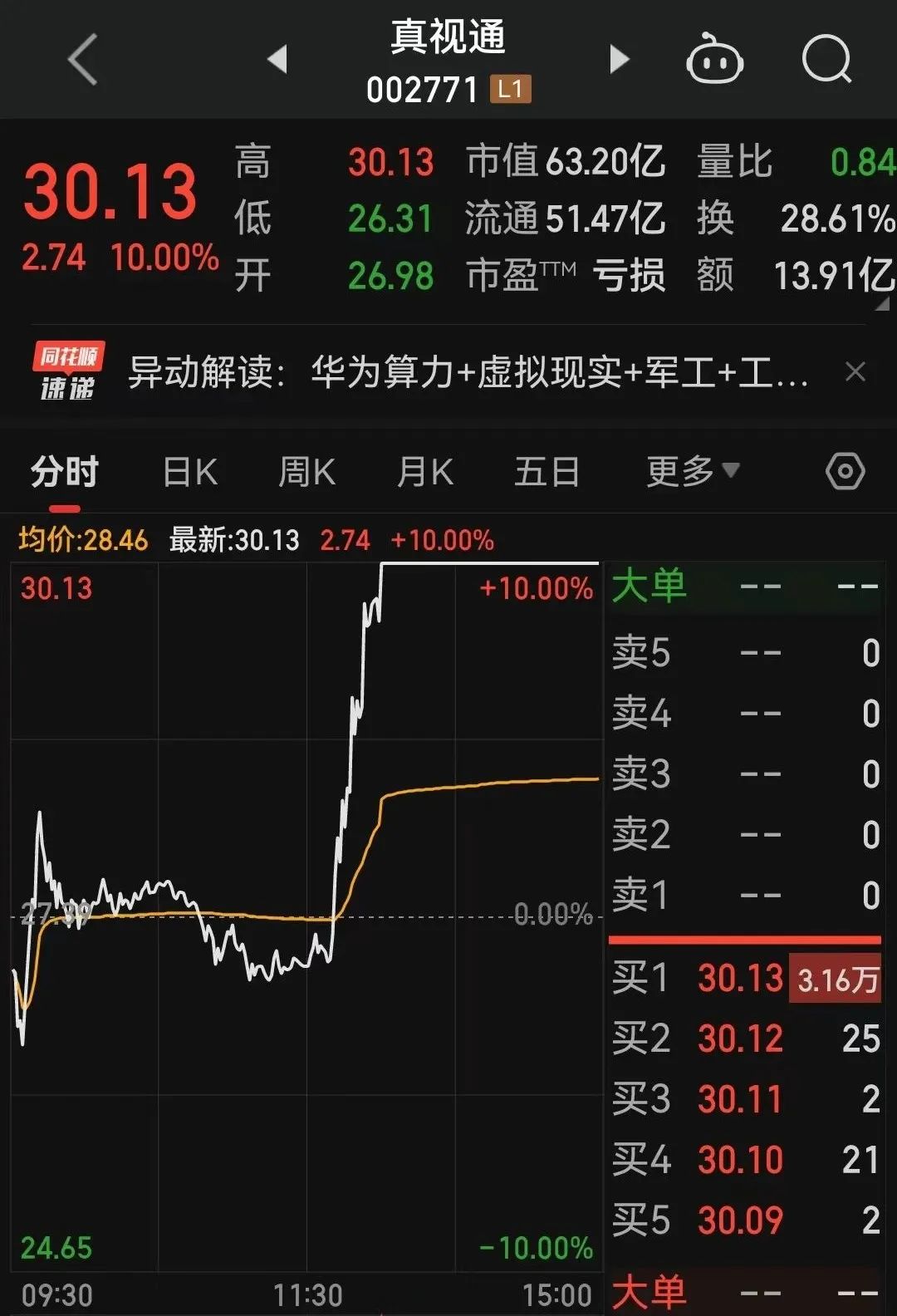897x1316 pixels.
Task: Expand the bottom 大单 large-order panel
Action: [649, 1291]
